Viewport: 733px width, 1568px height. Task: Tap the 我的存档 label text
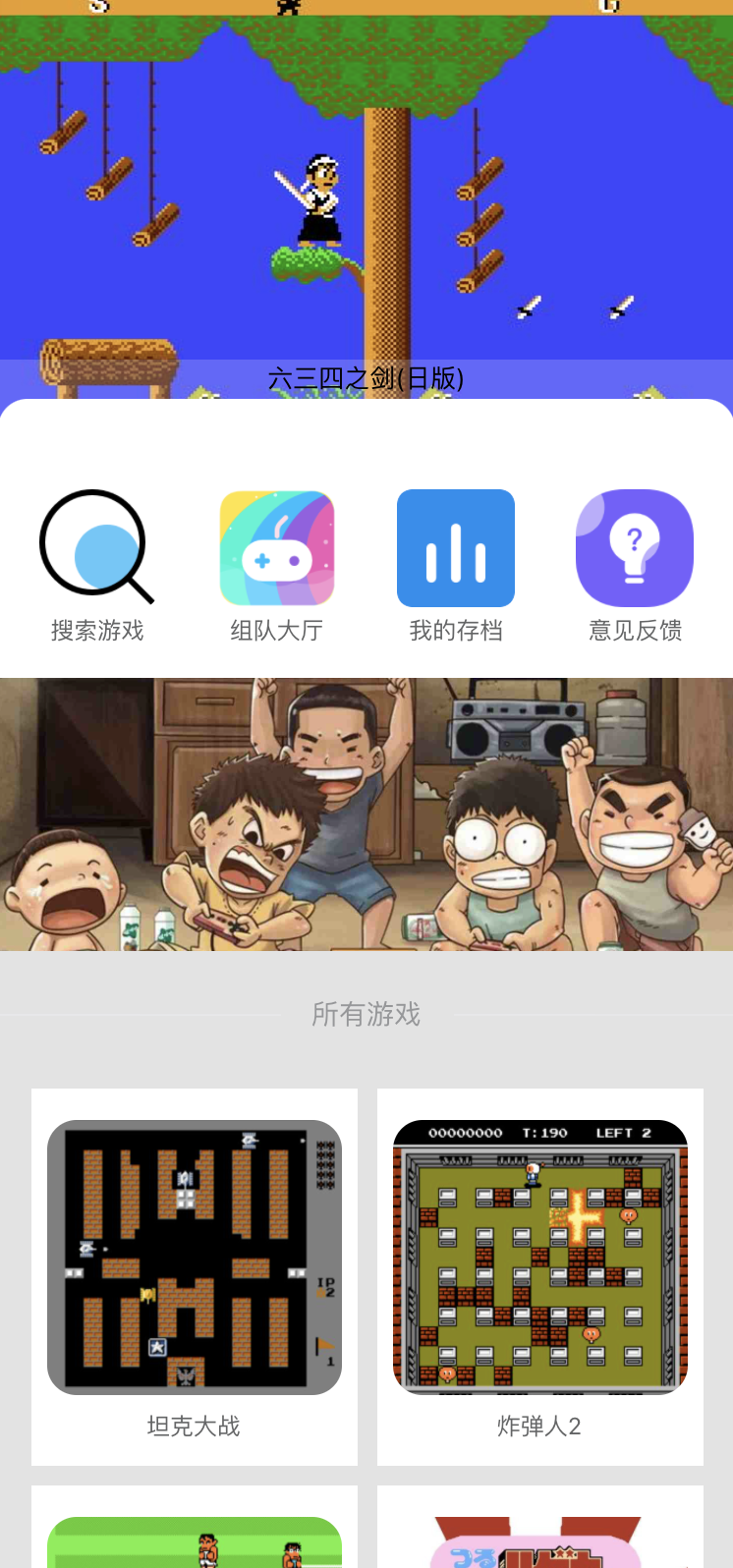(455, 630)
